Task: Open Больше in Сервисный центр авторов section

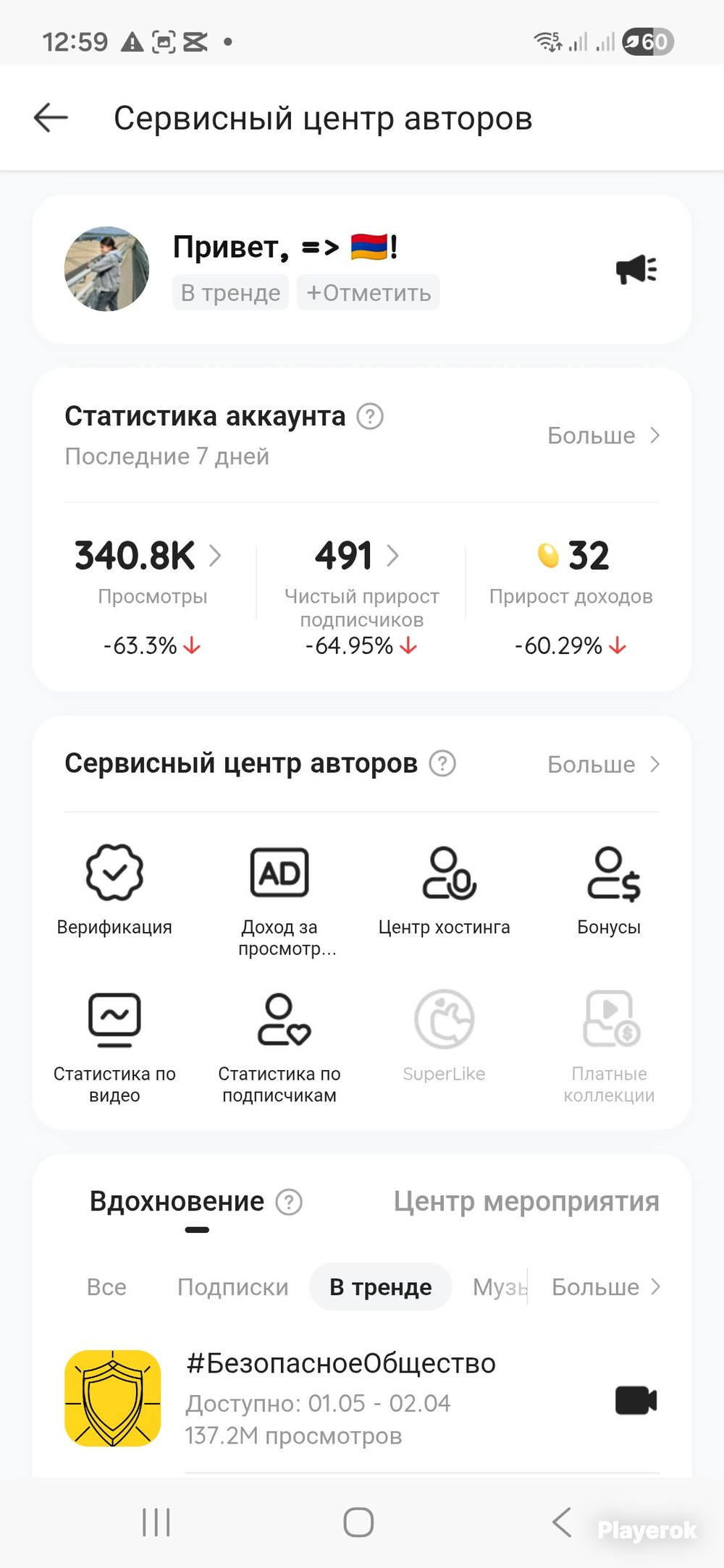Action: pos(603,764)
